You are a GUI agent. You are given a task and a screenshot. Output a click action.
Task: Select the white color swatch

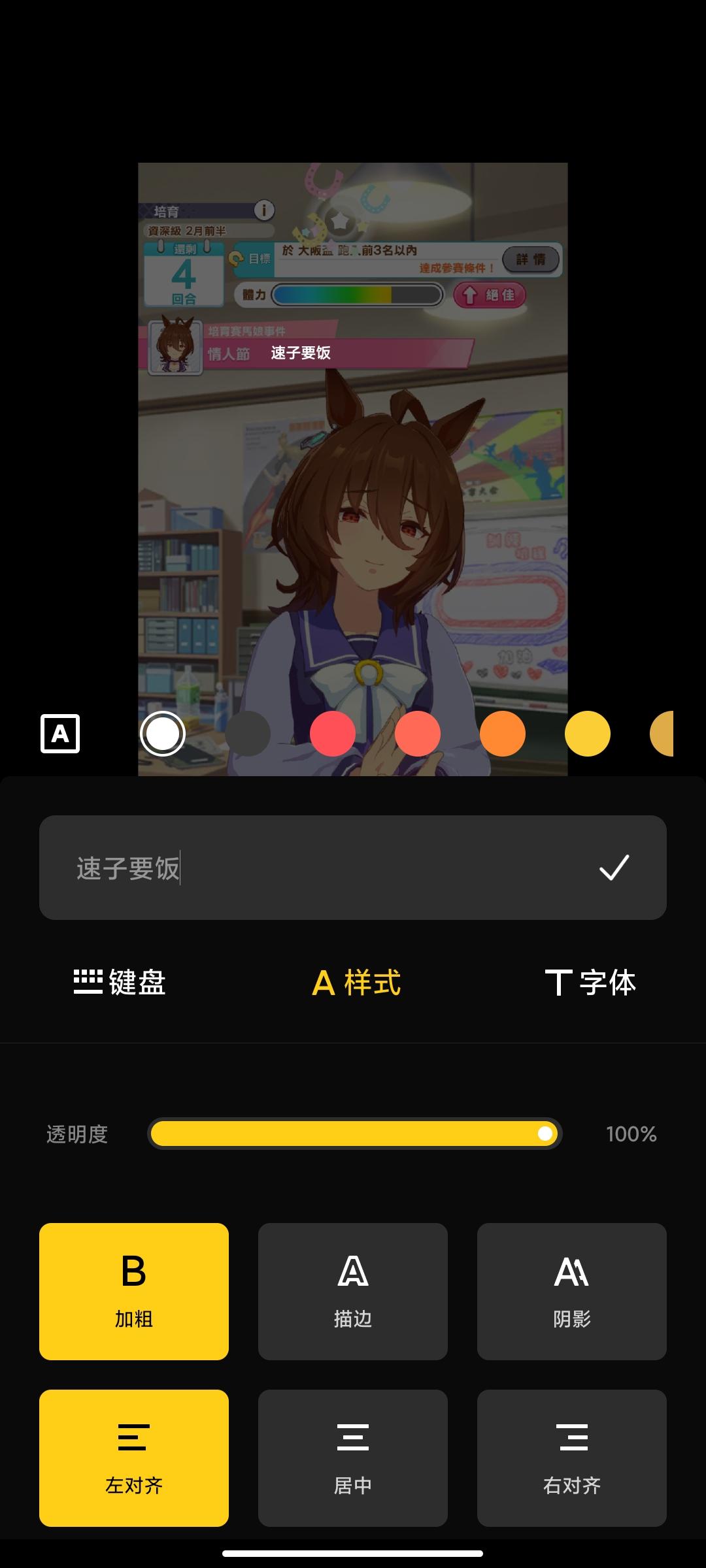point(163,734)
